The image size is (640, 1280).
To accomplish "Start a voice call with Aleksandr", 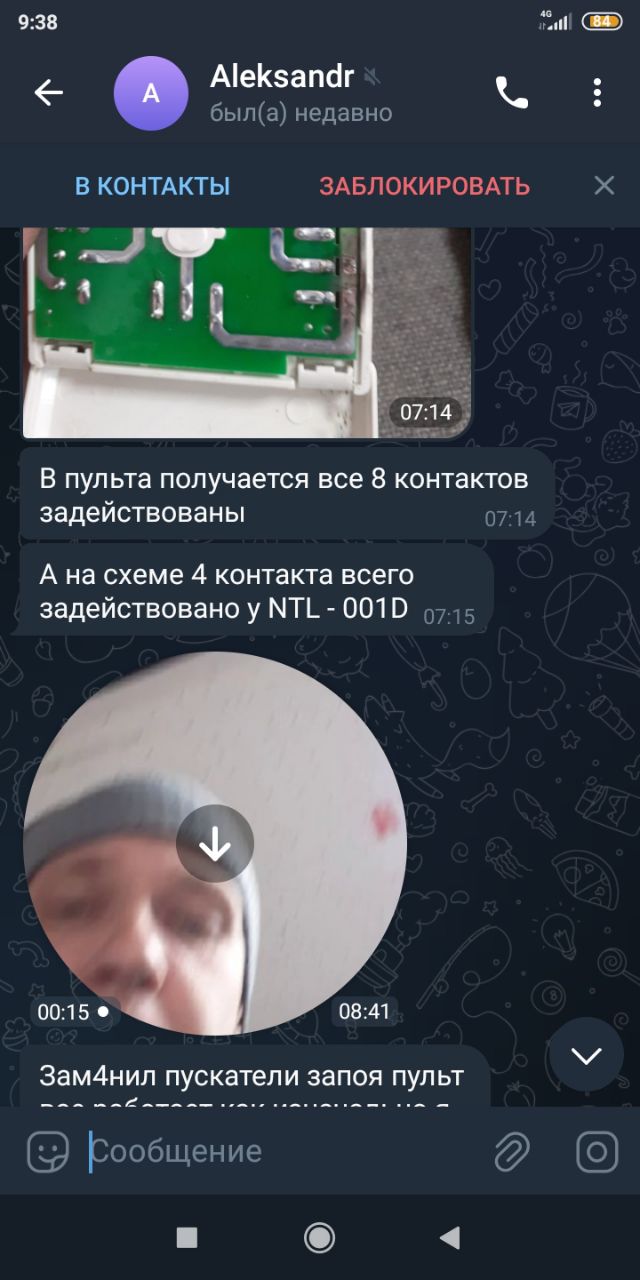I will 511,93.
